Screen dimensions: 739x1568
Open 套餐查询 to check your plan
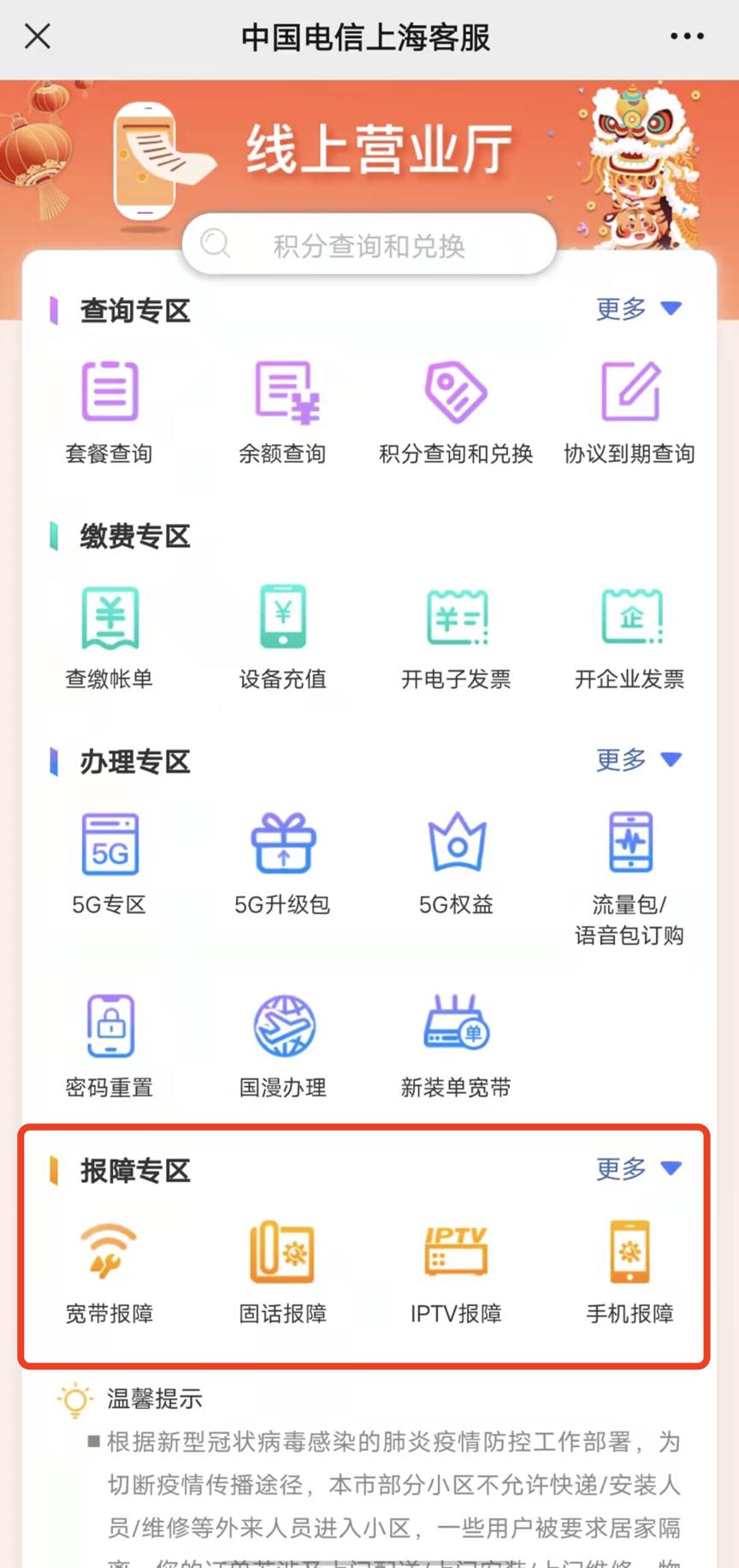[109, 411]
